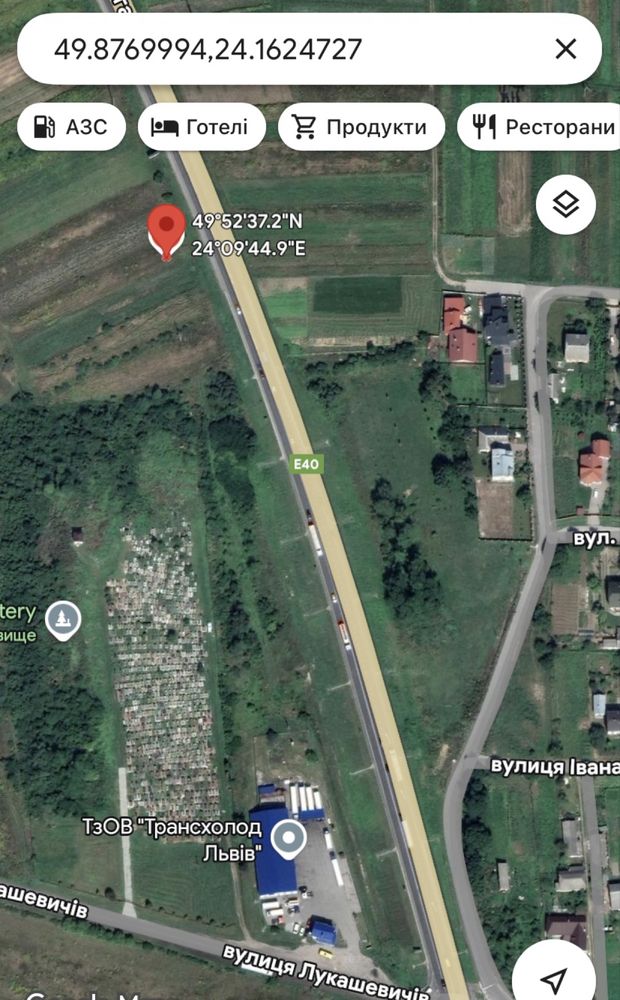Show Продукти grocery stores

point(361,127)
